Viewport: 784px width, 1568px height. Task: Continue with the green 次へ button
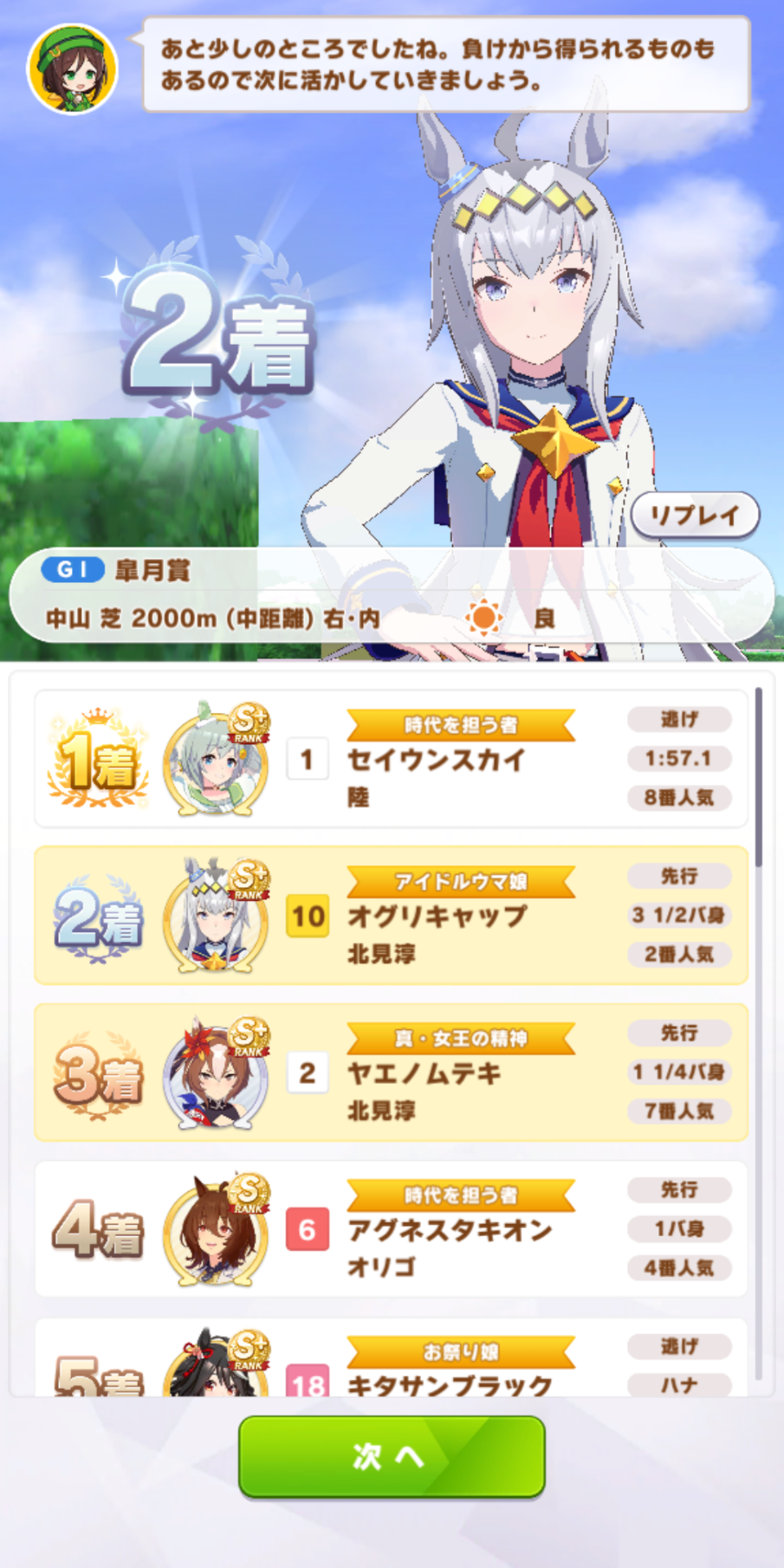pos(392,1455)
